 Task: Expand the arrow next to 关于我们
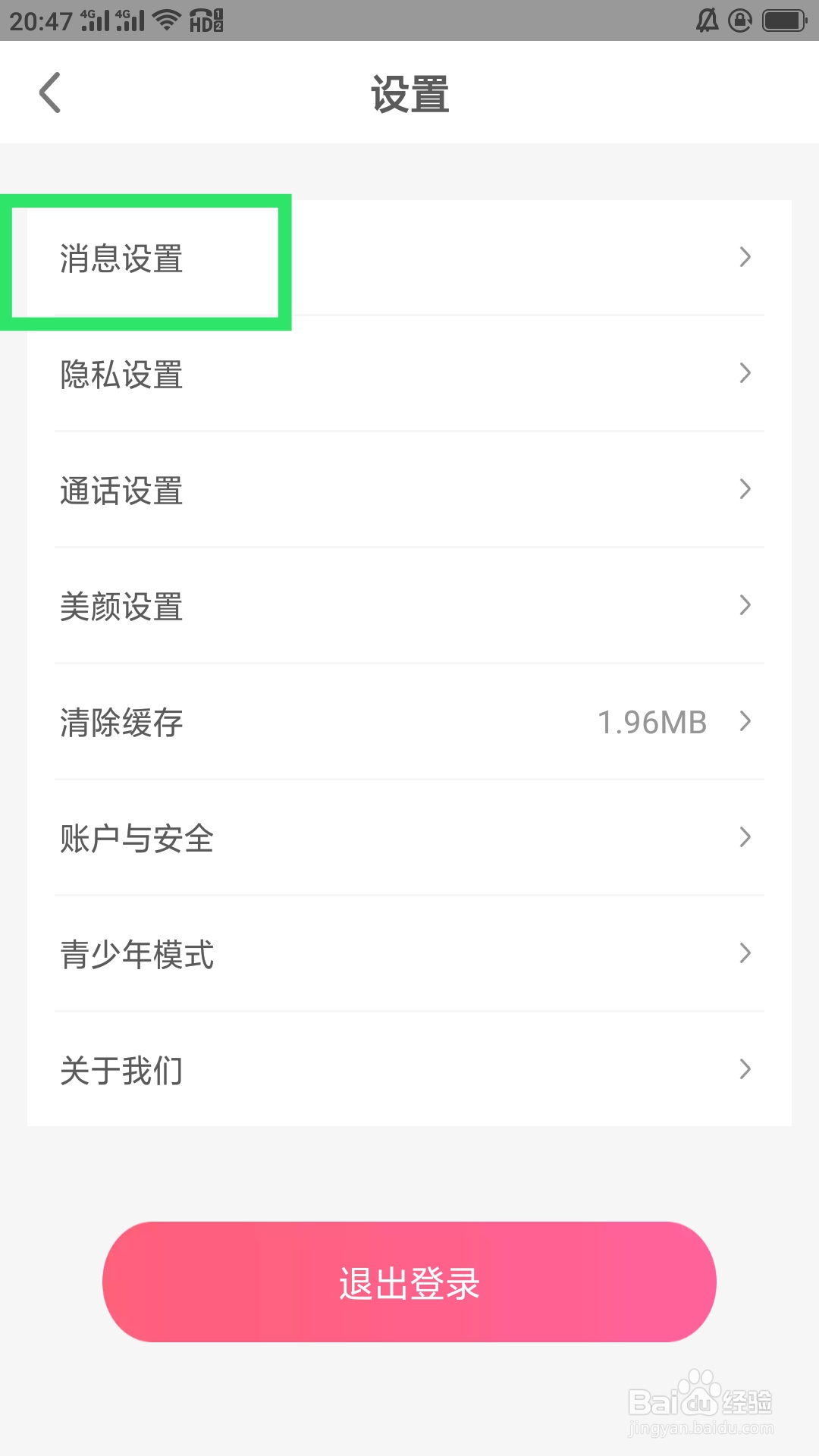[745, 1069]
